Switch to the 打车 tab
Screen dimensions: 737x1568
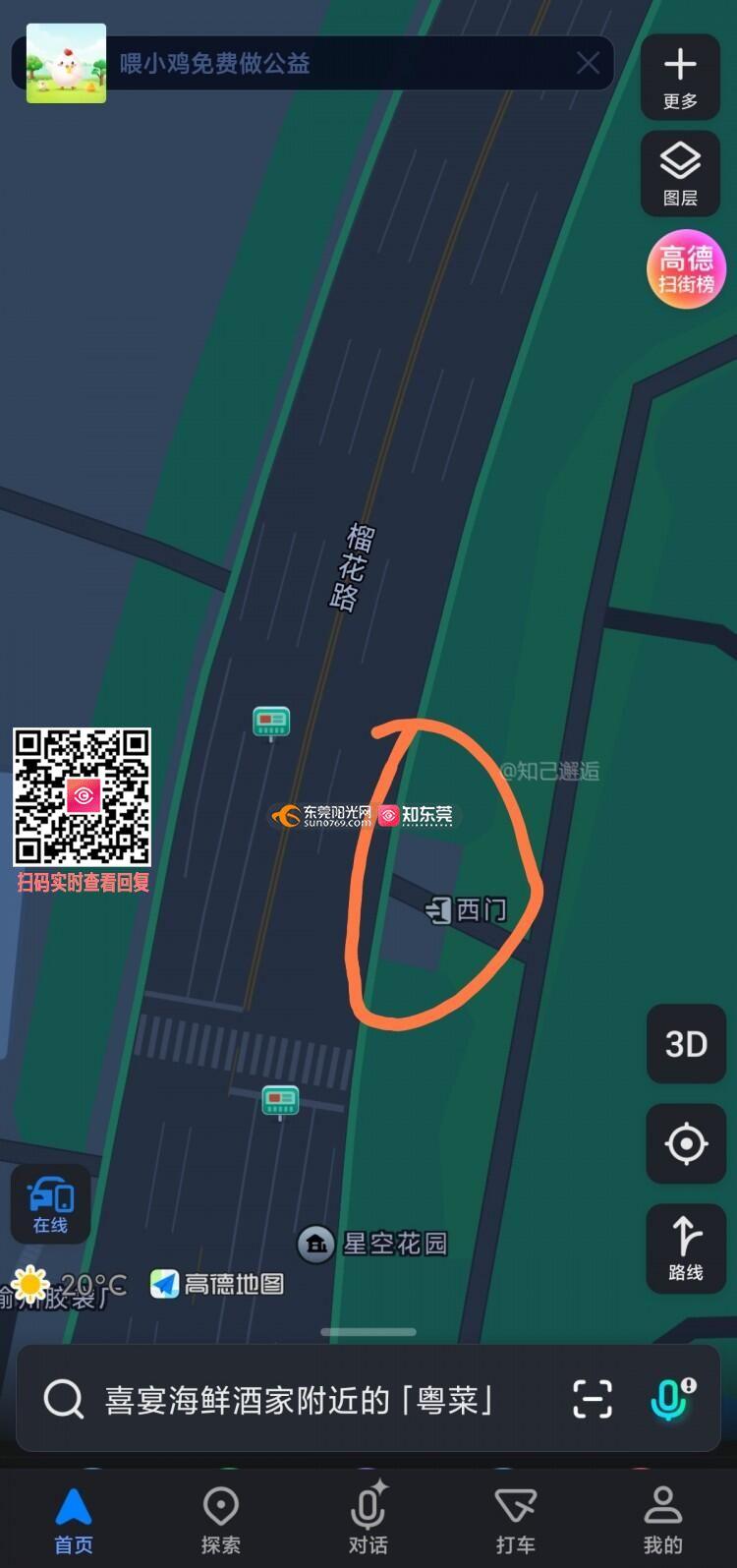tap(516, 1519)
